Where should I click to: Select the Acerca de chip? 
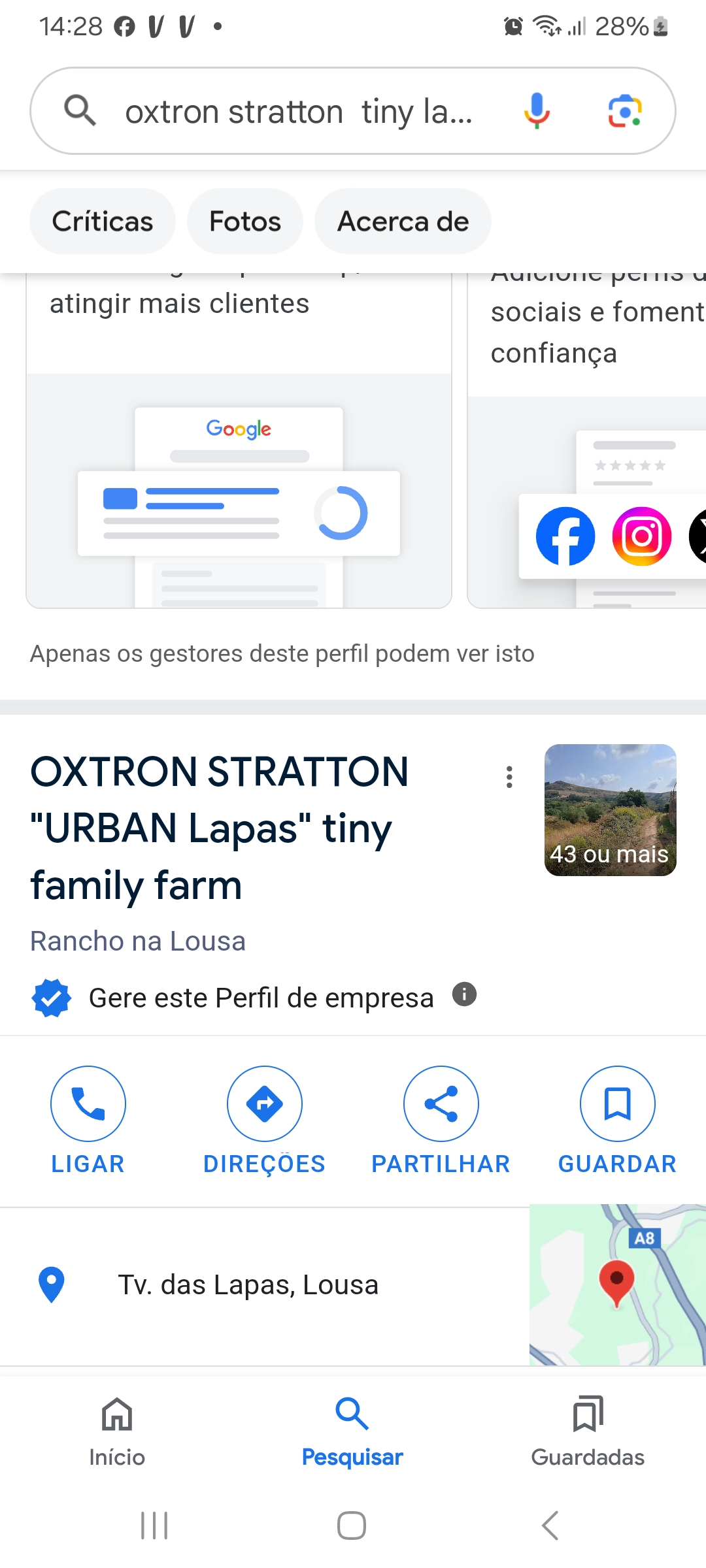(403, 221)
